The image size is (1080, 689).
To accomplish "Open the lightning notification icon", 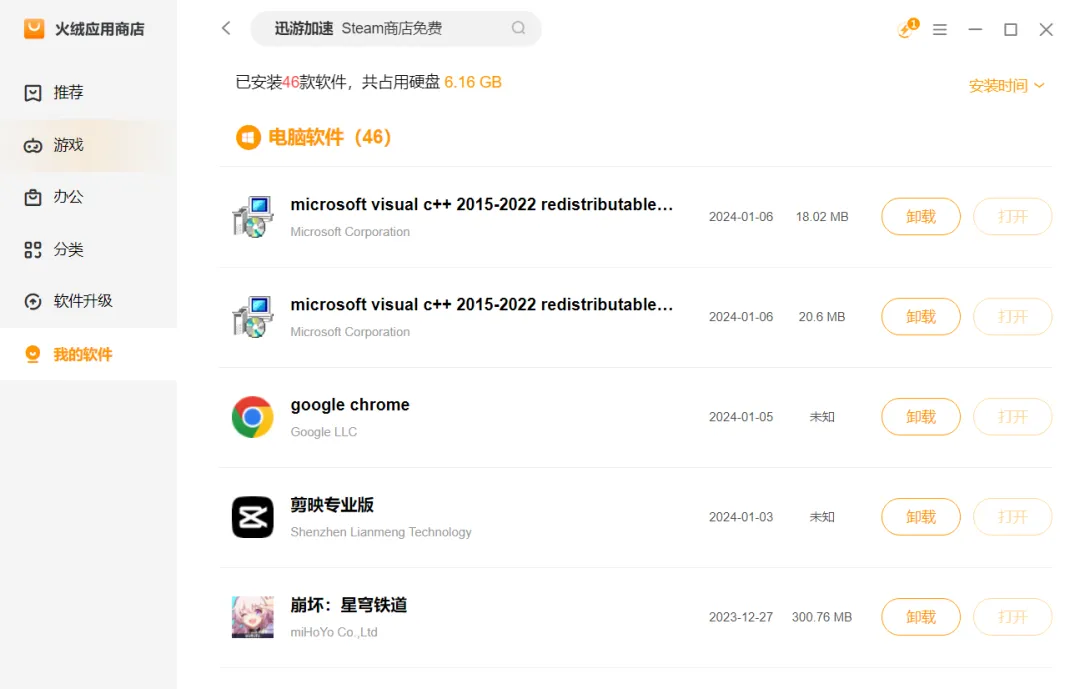I will [x=908, y=29].
